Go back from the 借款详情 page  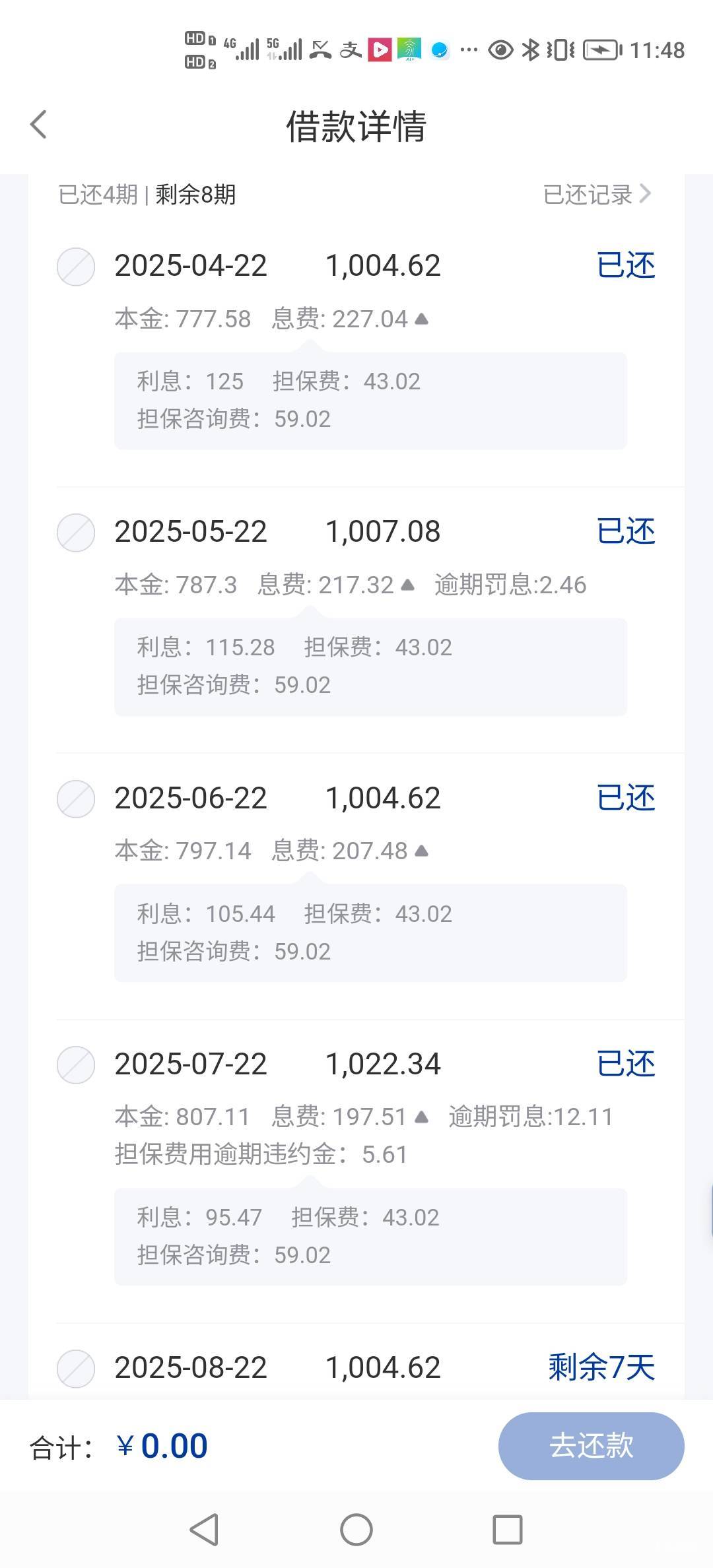(x=39, y=125)
